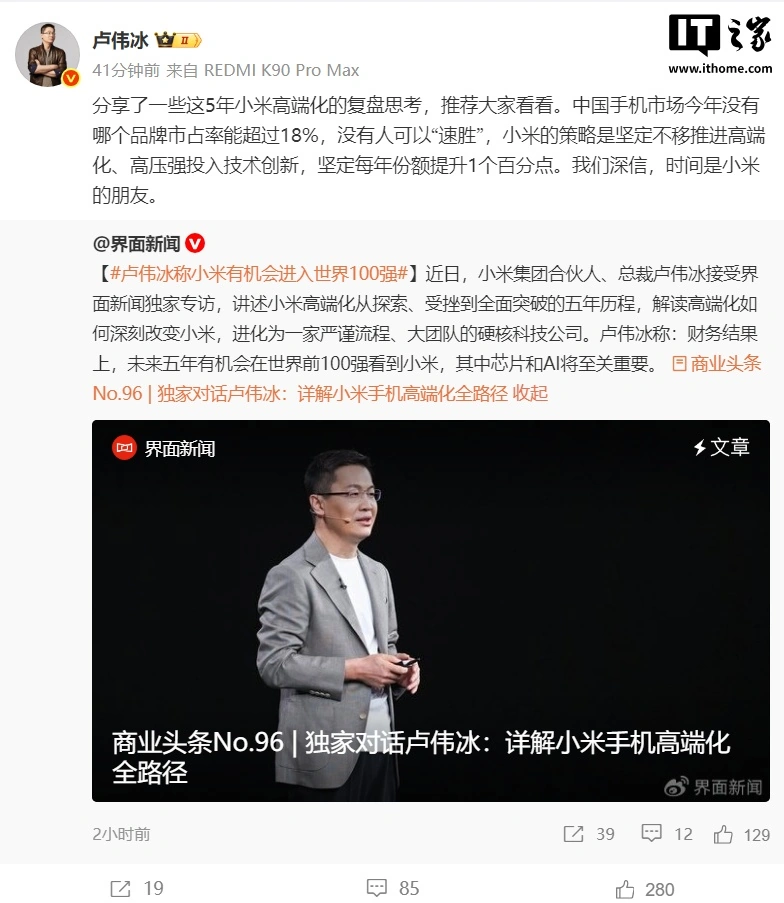Open the 界面新闻 article card image
The image size is (784, 903).
click(x=431, y=610)
